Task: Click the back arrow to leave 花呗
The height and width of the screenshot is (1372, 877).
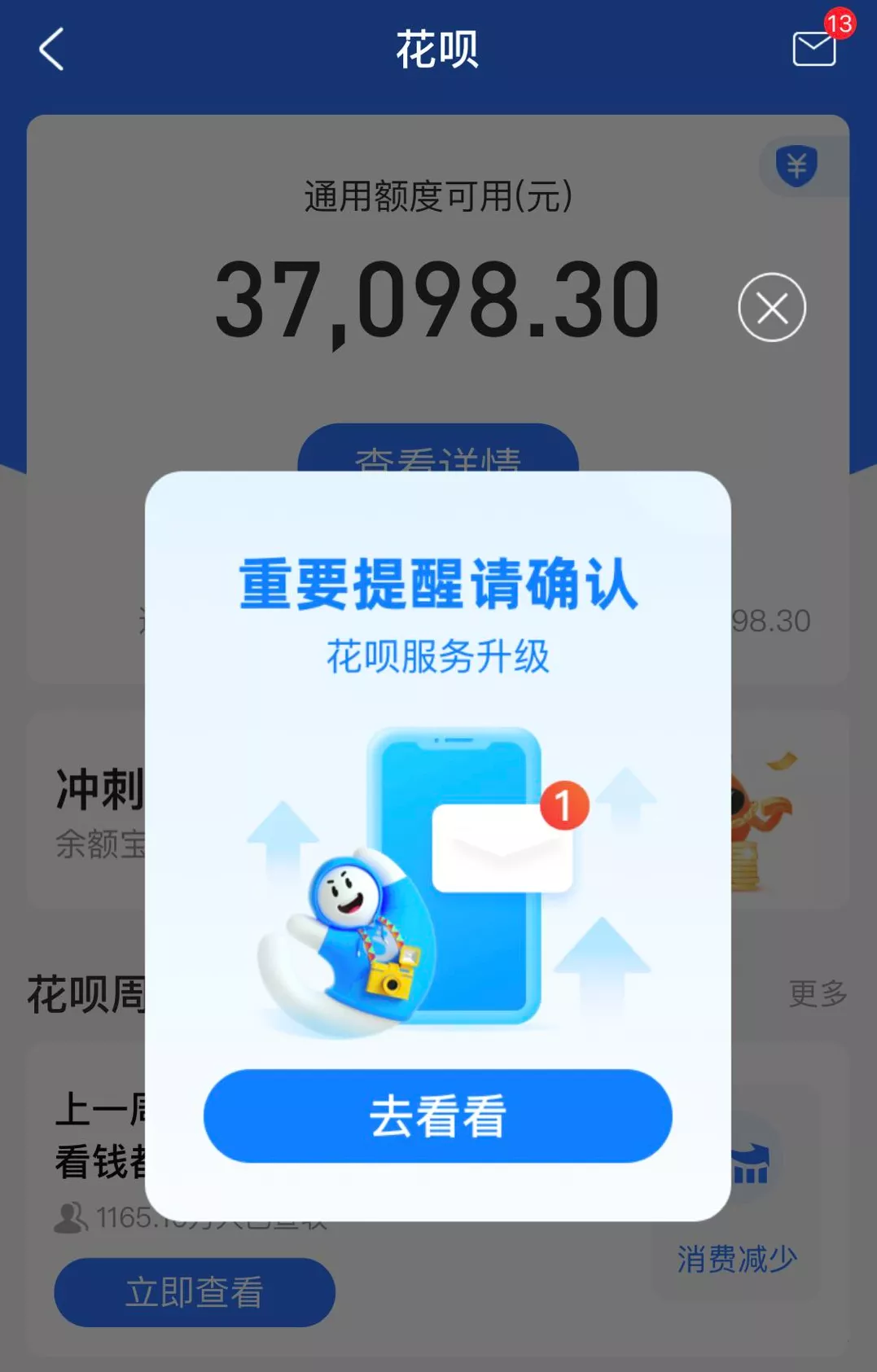Action: (x=51, y=50)
